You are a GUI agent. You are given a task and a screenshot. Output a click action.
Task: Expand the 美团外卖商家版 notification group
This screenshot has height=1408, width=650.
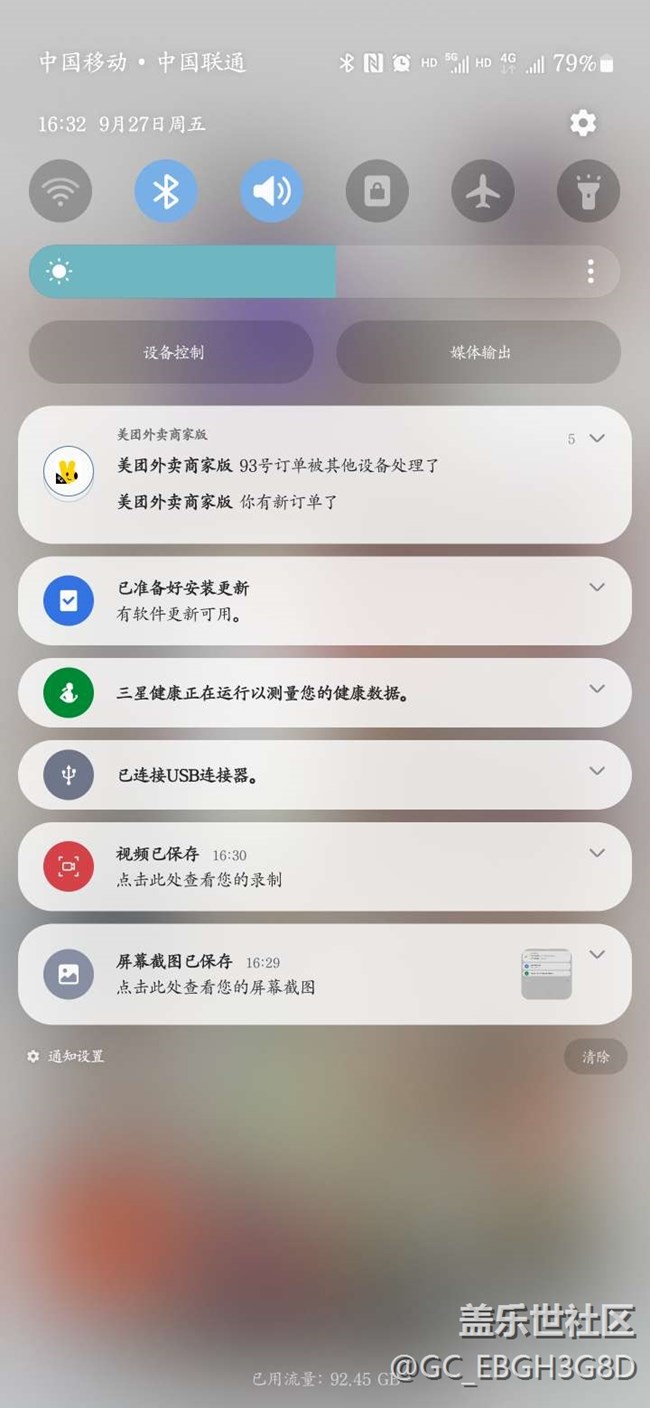(597, 438)
